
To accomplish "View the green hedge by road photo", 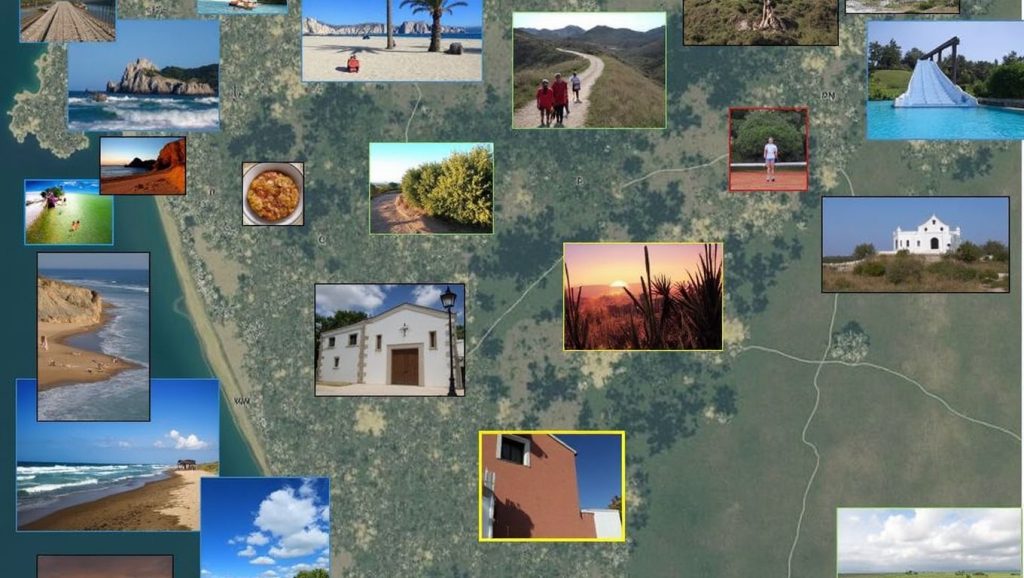I will [431, 188].
